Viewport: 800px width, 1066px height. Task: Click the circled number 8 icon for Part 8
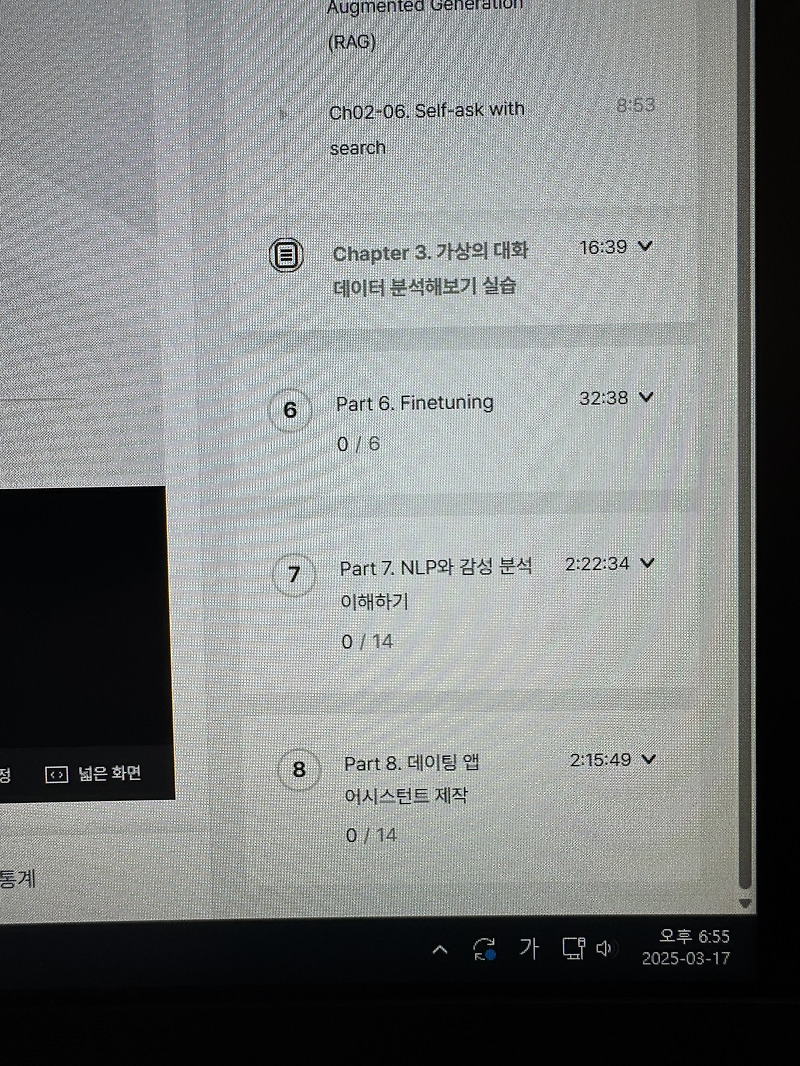297,770
